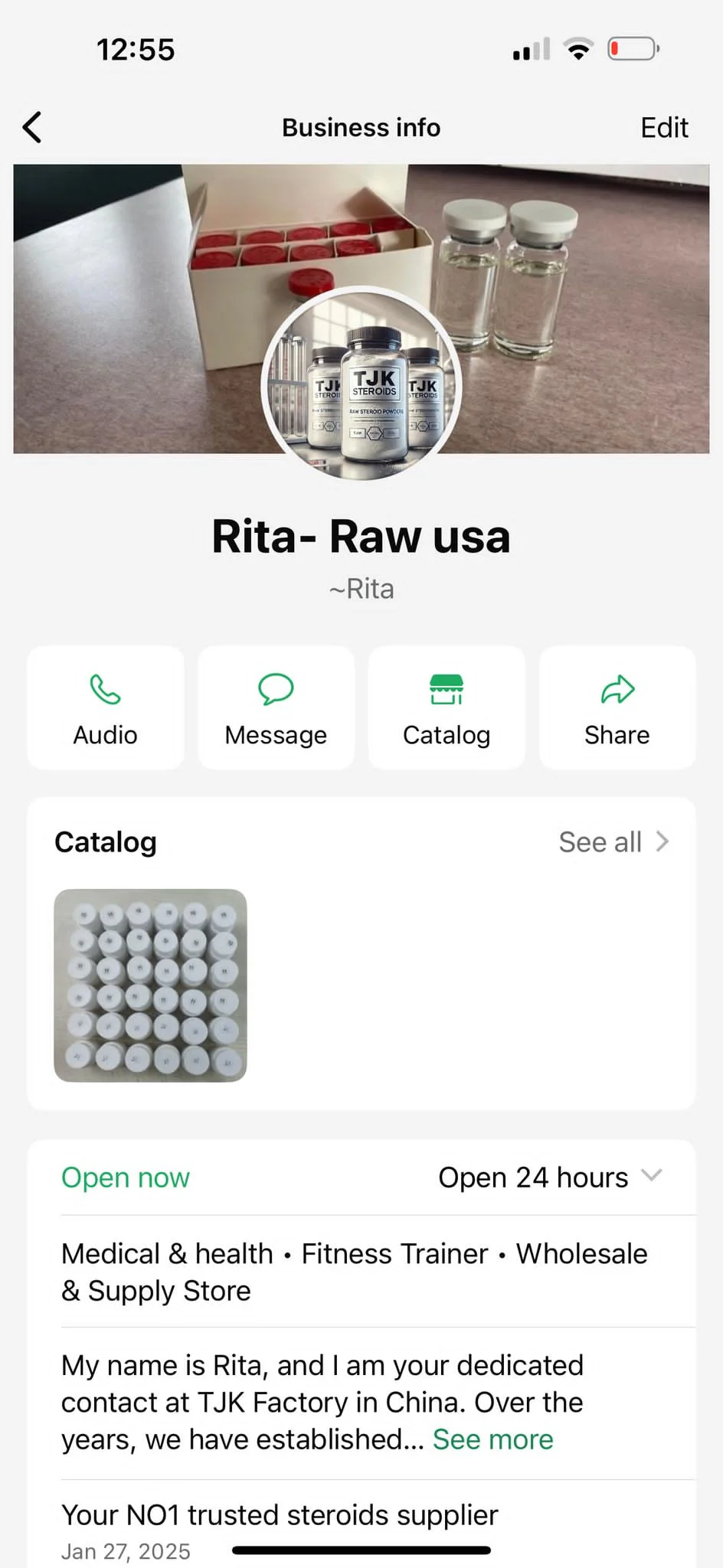Share this business profile

coord(617,707)
